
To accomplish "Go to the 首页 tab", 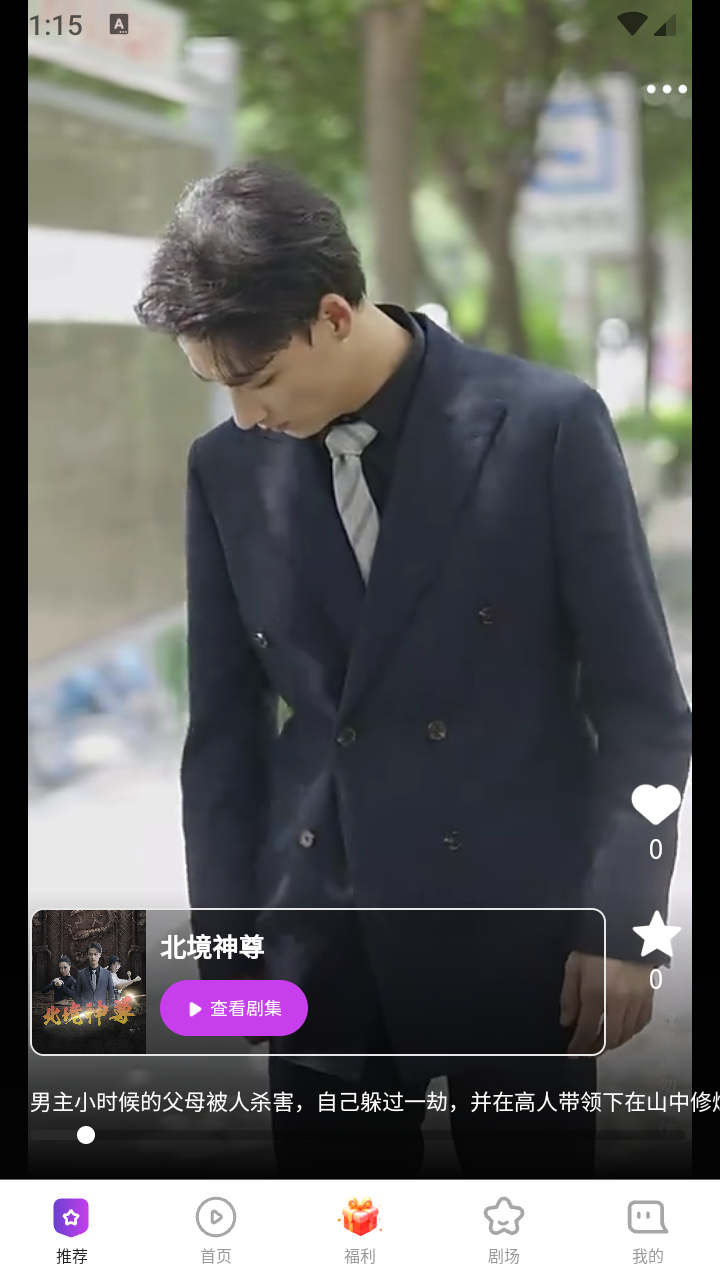I will click(216, 1230).
